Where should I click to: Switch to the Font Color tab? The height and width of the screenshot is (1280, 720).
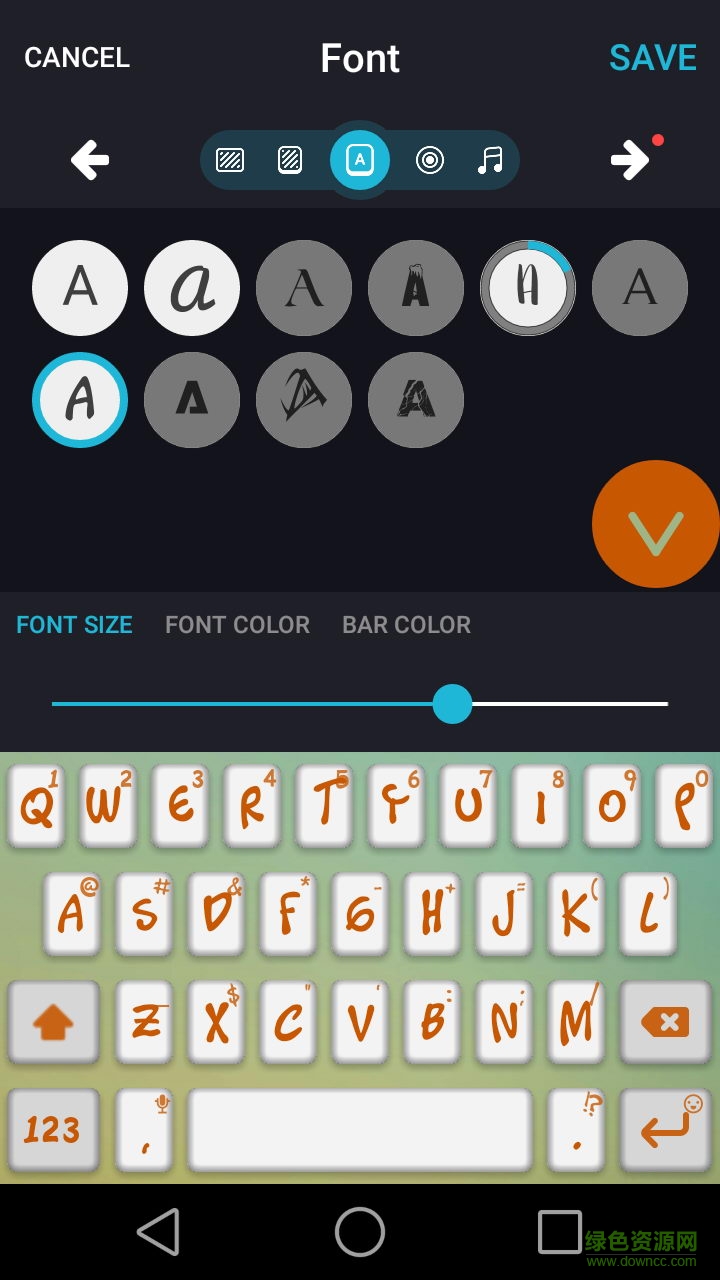pos(237,625)
